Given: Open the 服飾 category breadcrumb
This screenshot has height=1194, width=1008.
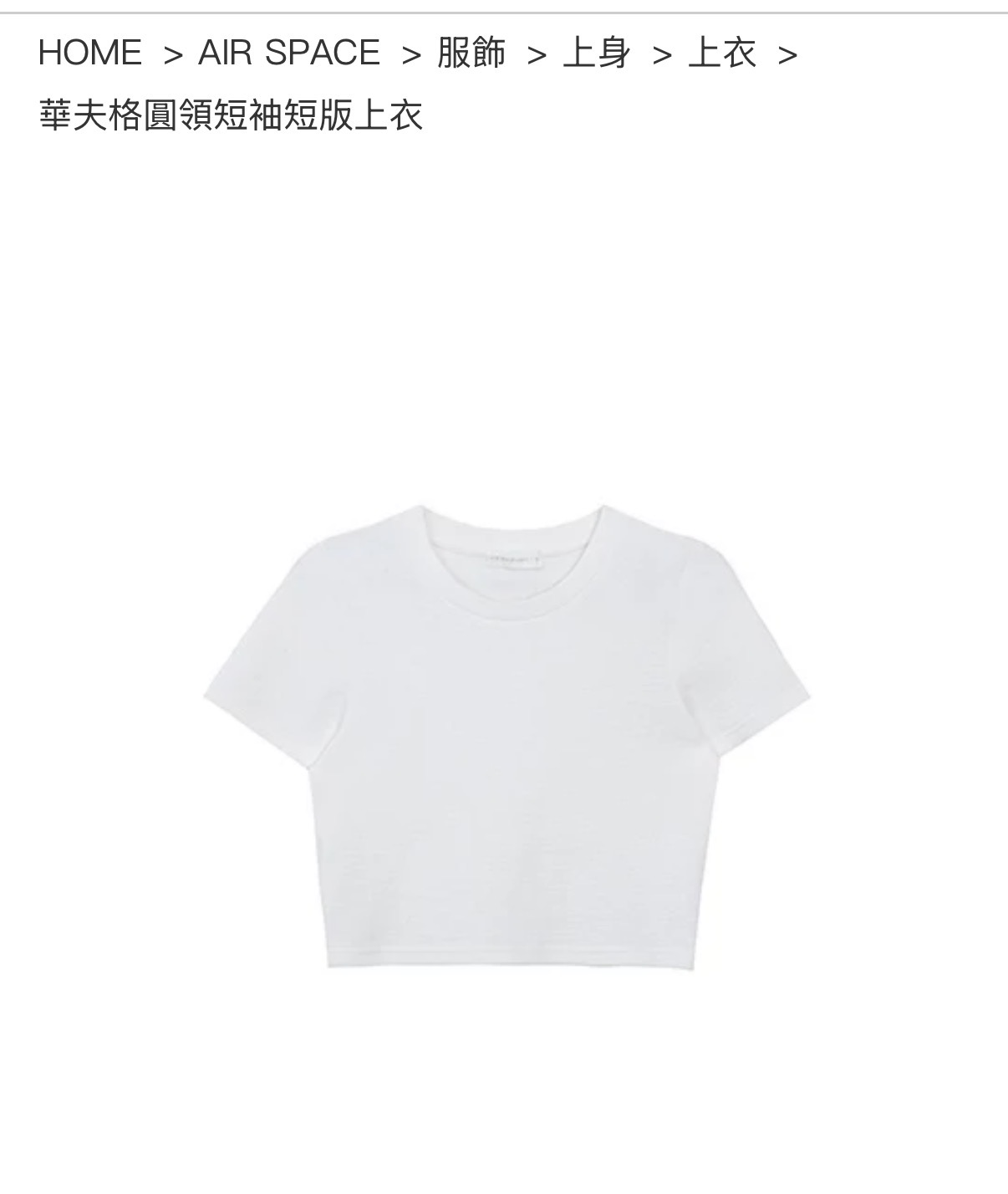Looking at the screenshot, I should 471,53.
